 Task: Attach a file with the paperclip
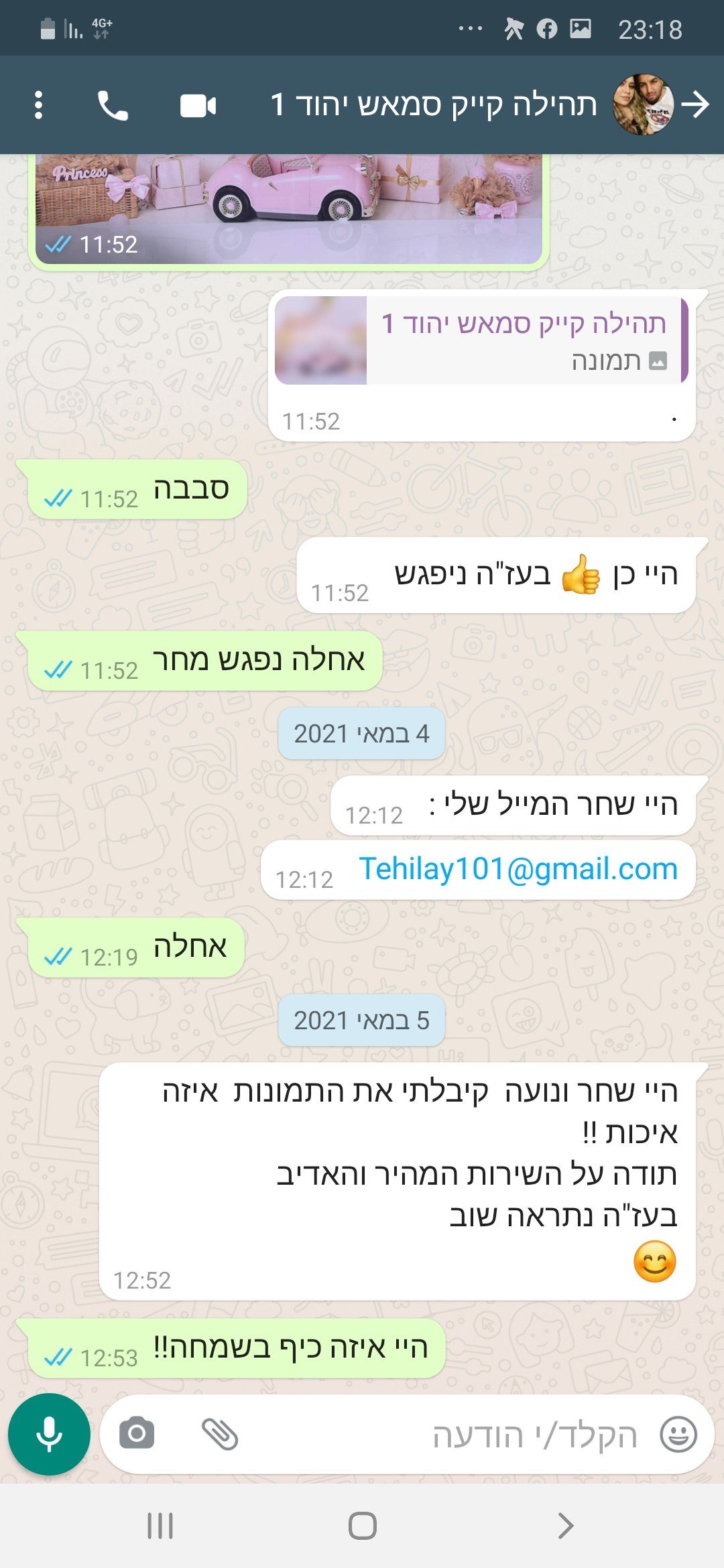pos(220,1435)
